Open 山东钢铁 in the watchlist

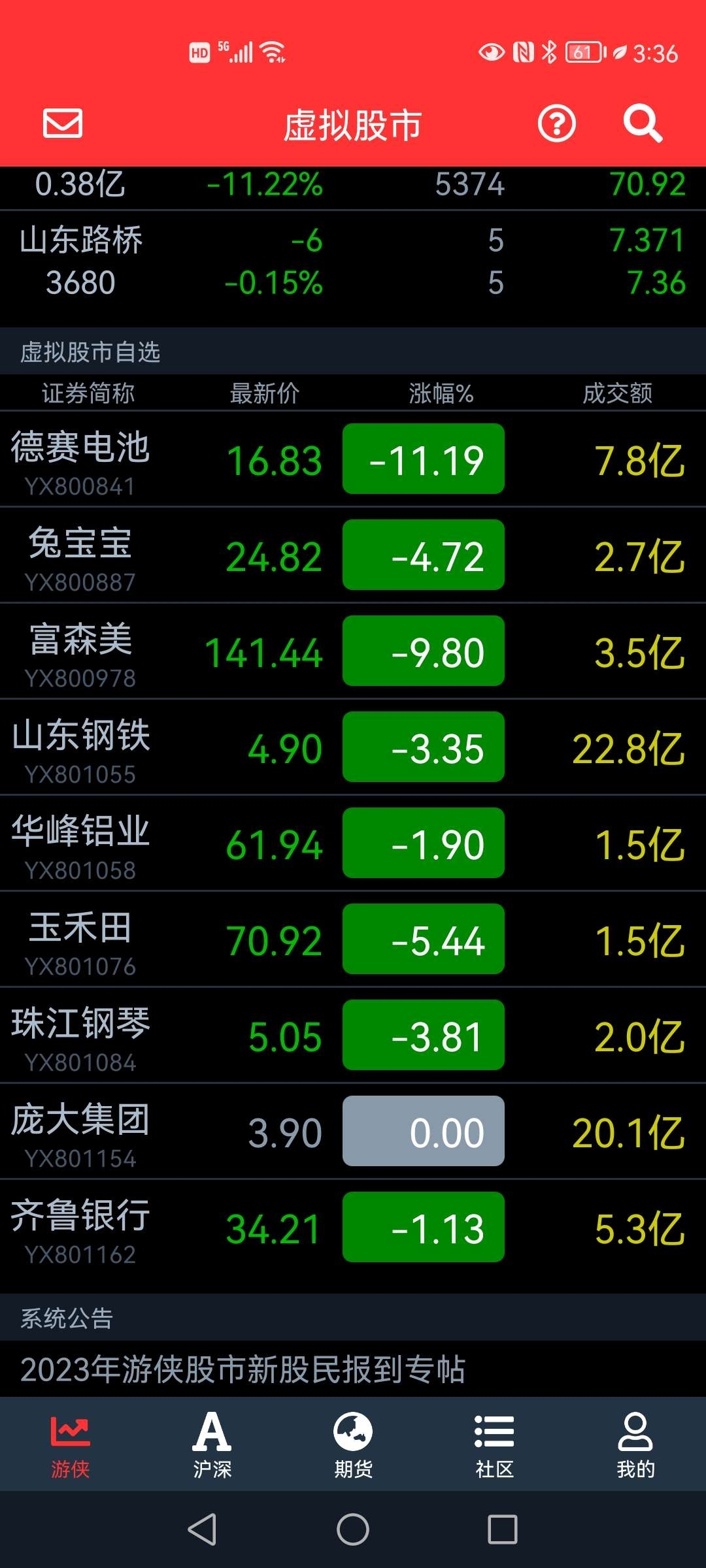353,747
